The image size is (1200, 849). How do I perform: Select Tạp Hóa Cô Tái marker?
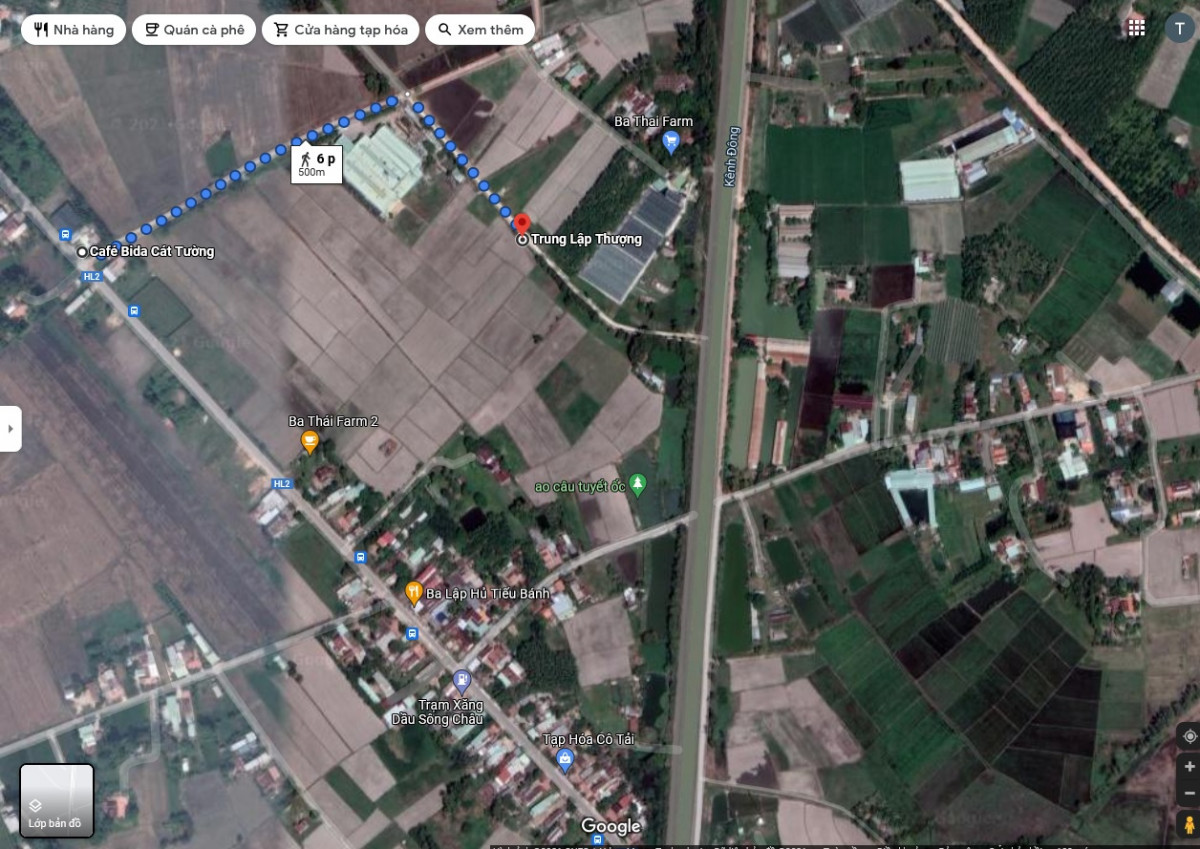click(x=565, y=760)
